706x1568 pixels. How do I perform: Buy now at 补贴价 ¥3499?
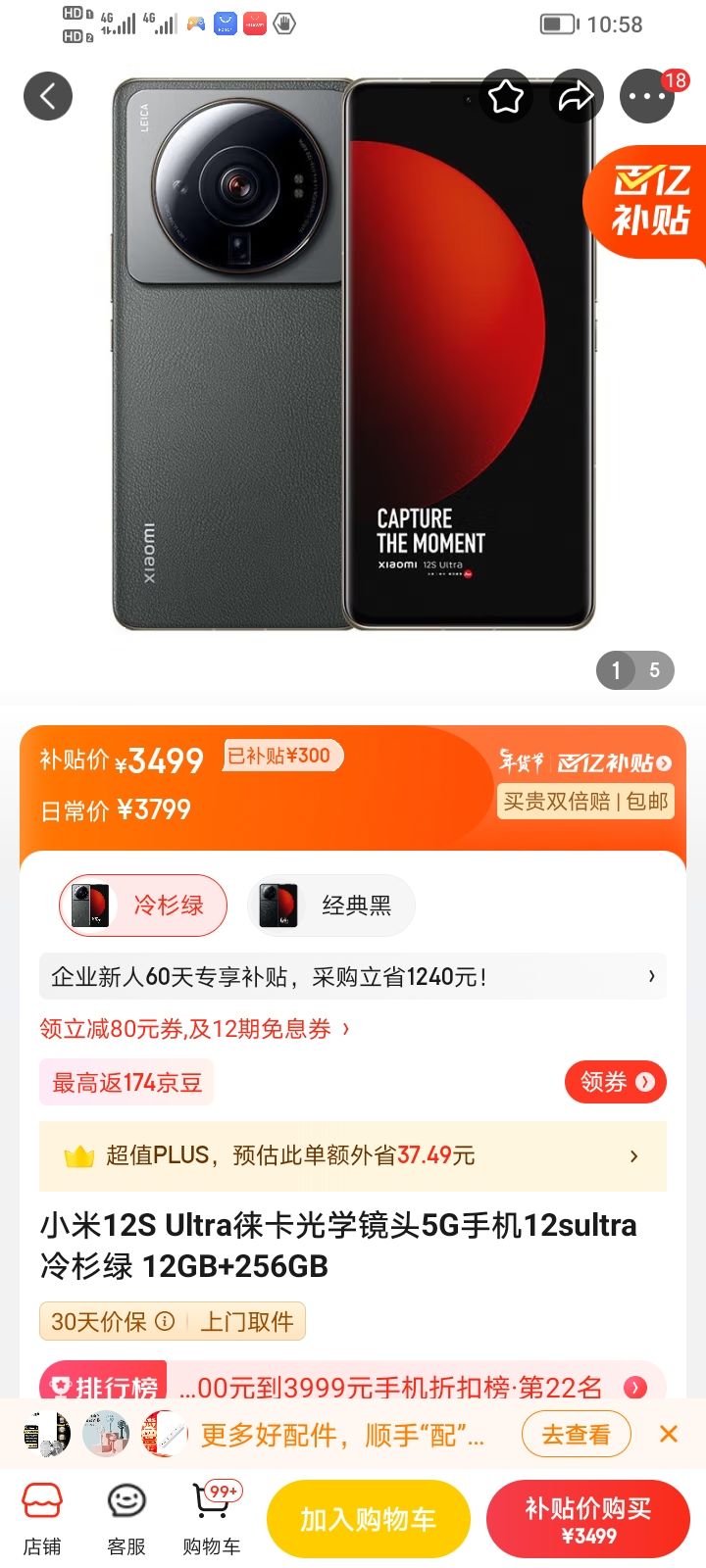(588, 1519)
